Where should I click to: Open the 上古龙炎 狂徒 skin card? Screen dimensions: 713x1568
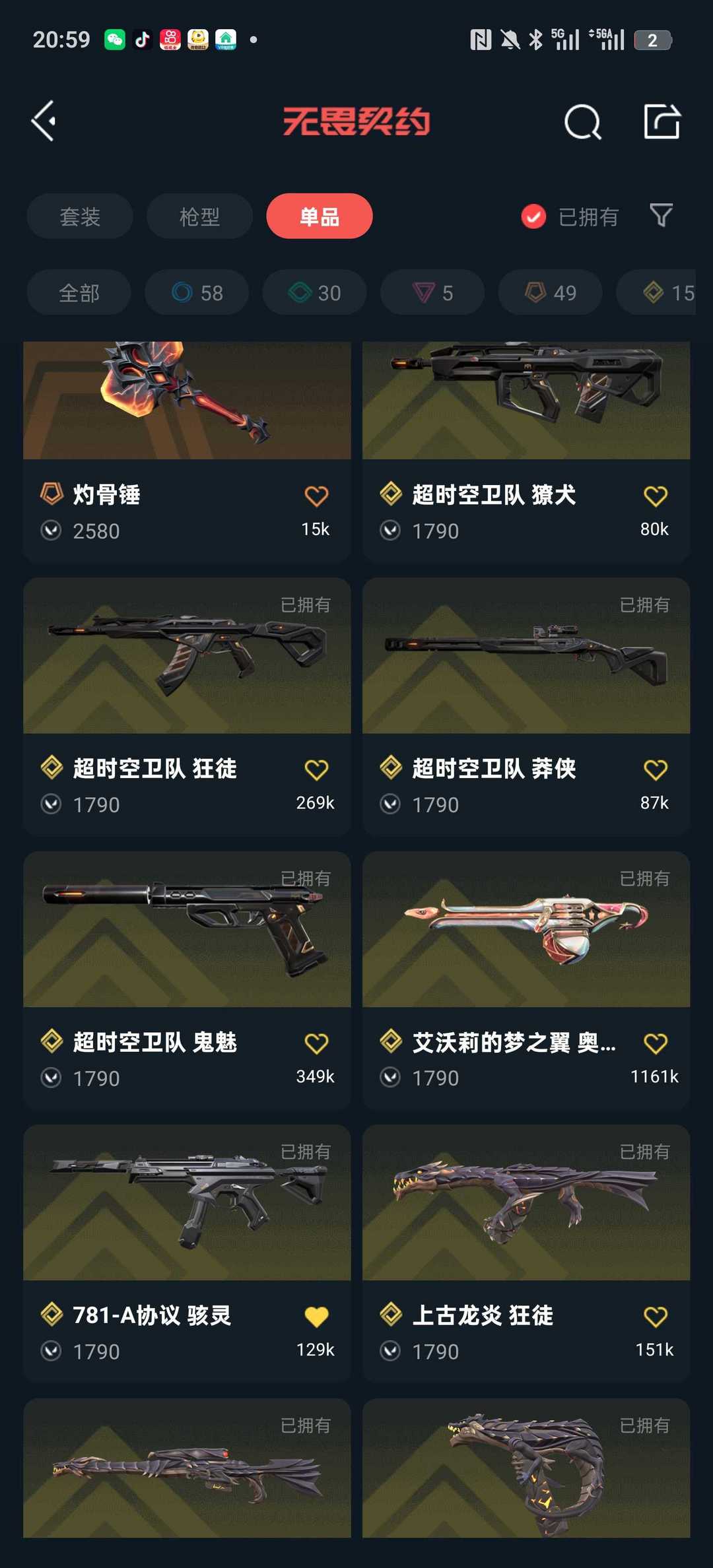(x=526, y=1254)
